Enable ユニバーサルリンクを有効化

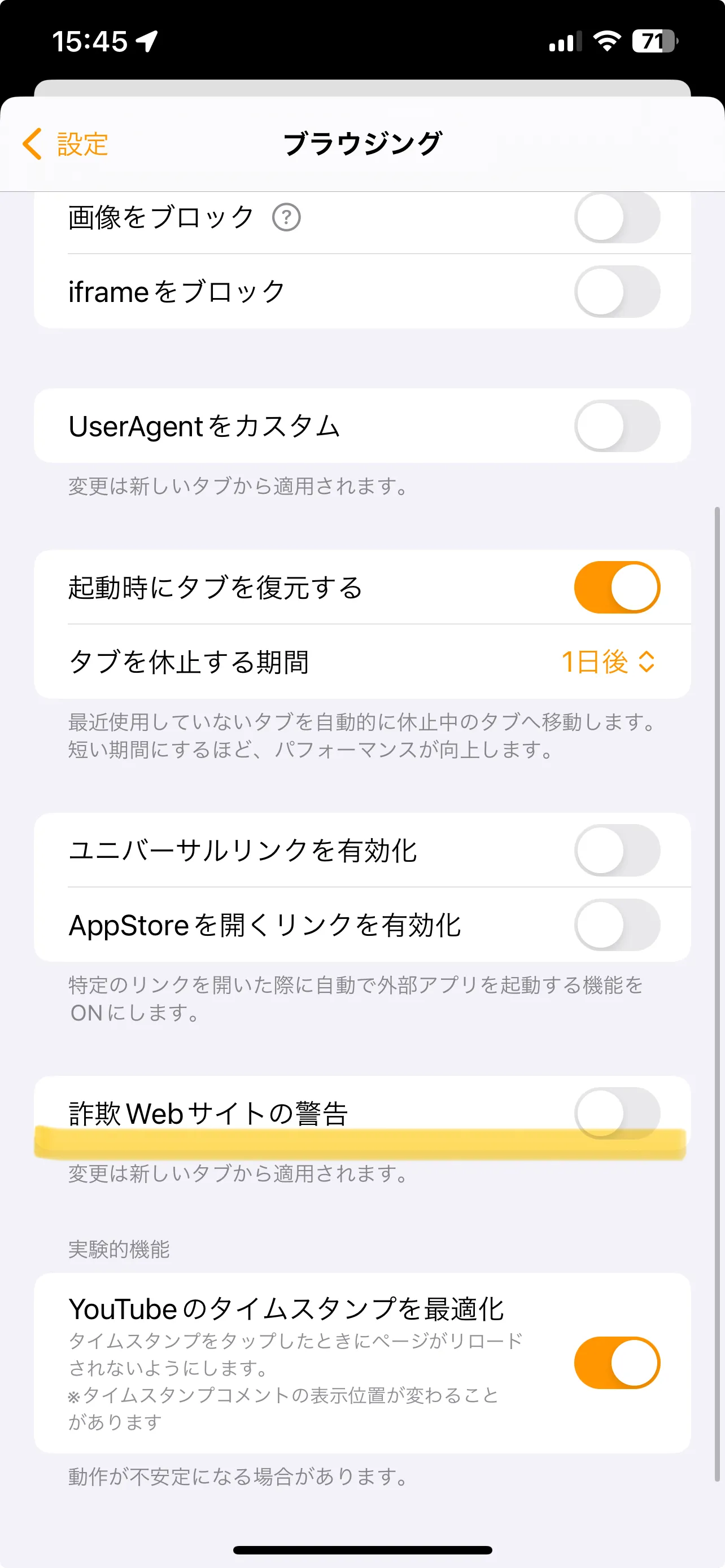[x=617, y=851]
